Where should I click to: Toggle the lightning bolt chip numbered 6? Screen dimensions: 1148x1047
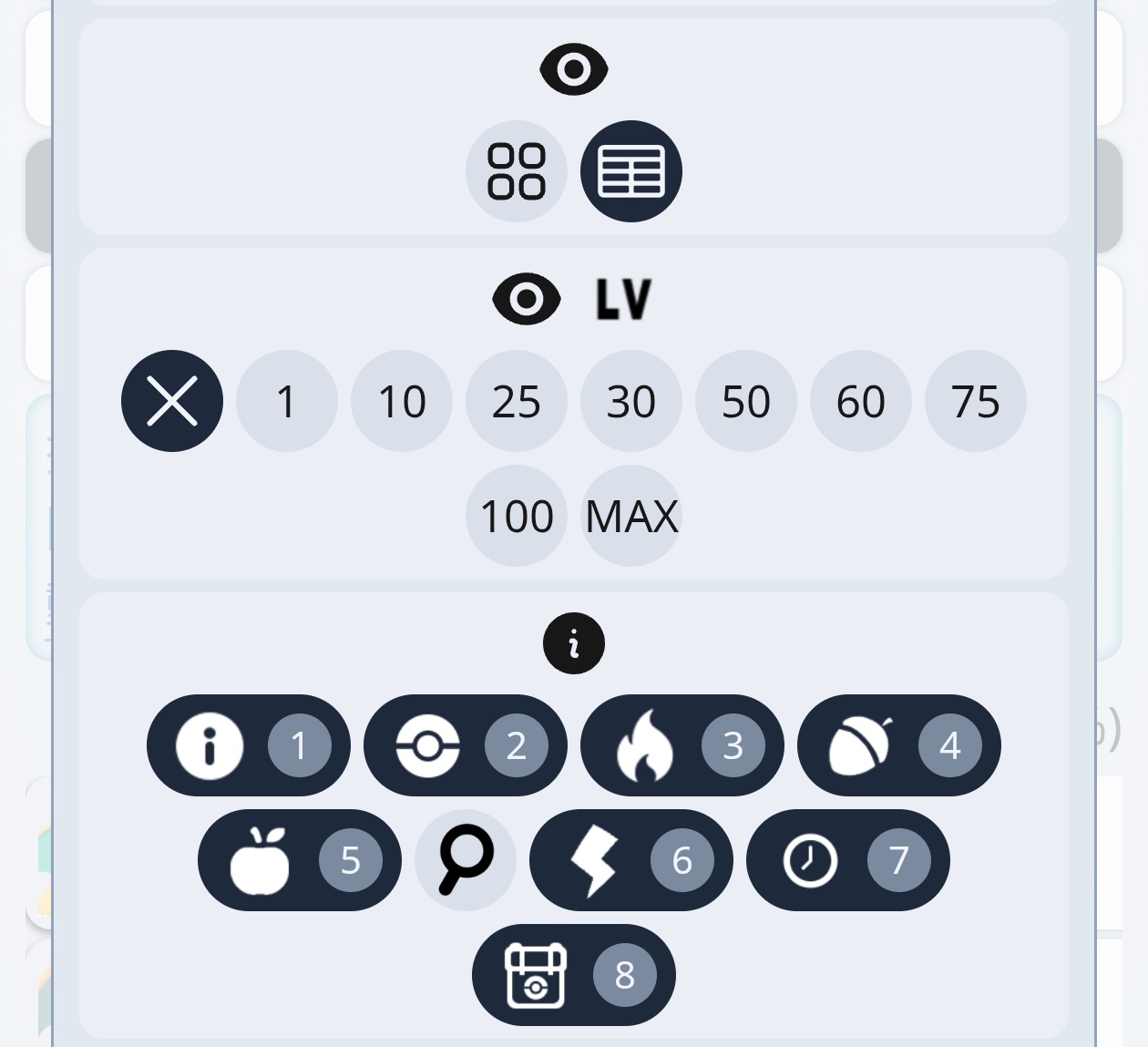(630, 860)
